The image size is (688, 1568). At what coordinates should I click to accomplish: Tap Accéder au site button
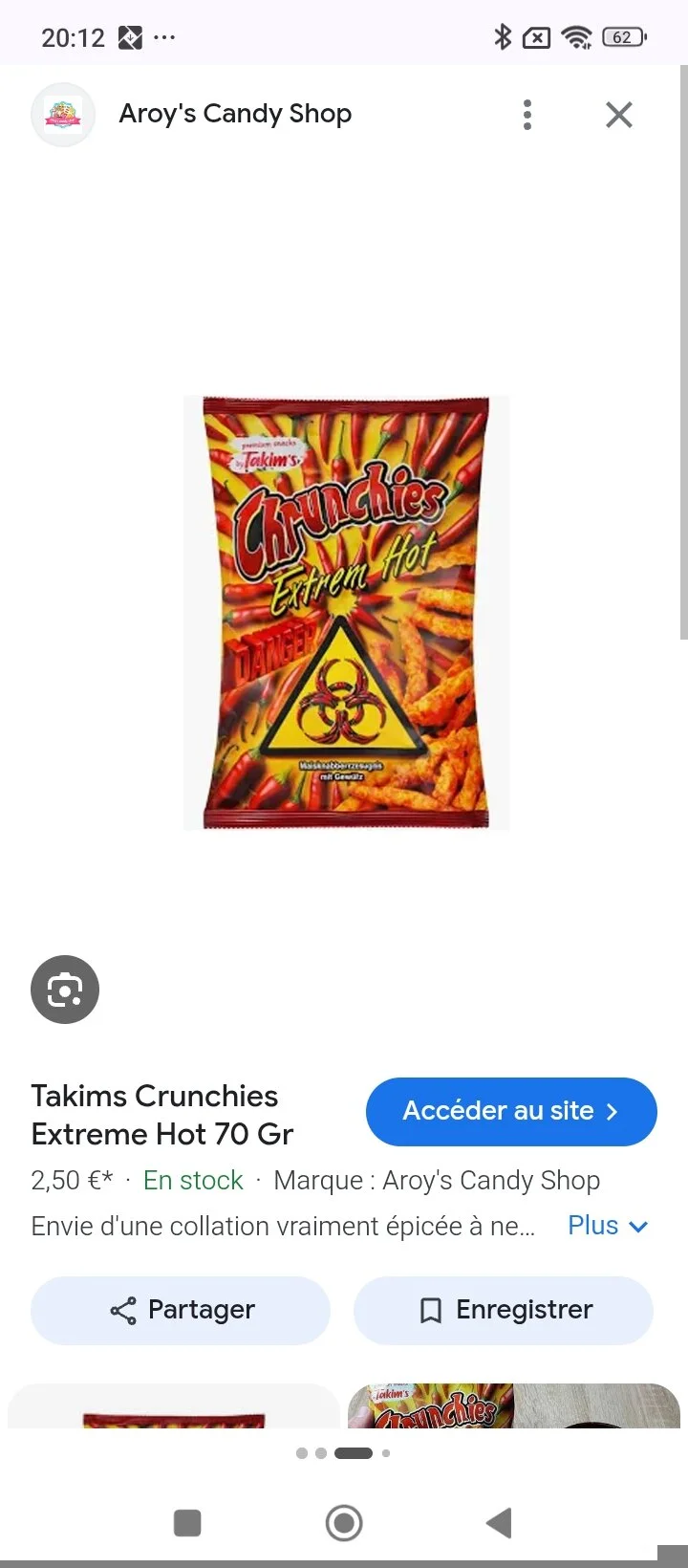pos(511,1111)
